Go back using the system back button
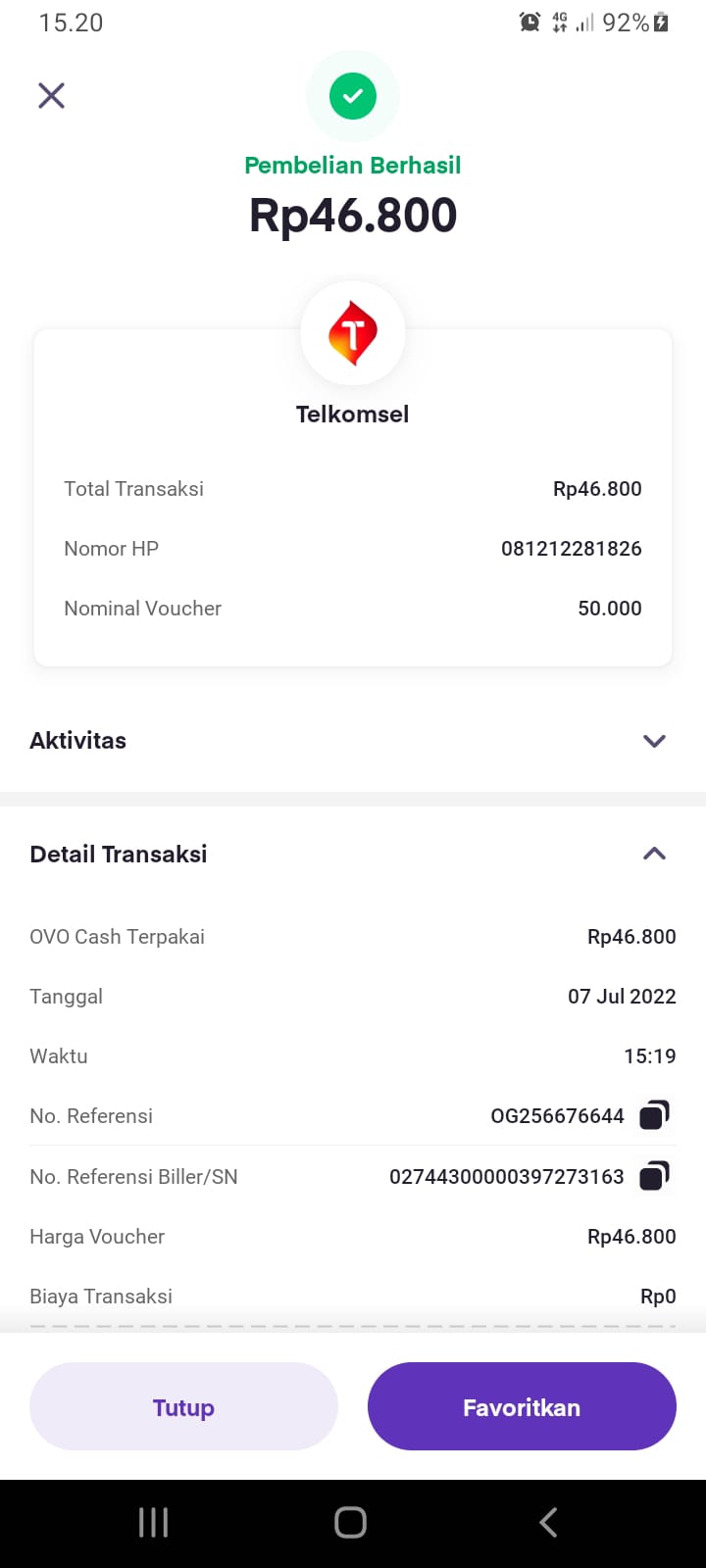Image resolution: width=706 pixels, height=1568 pixels. [x=548, y=1522]
